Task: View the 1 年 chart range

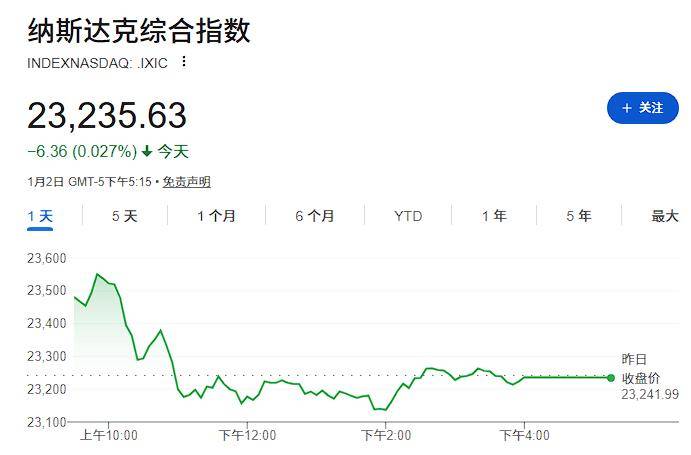Action: (494, 216)
